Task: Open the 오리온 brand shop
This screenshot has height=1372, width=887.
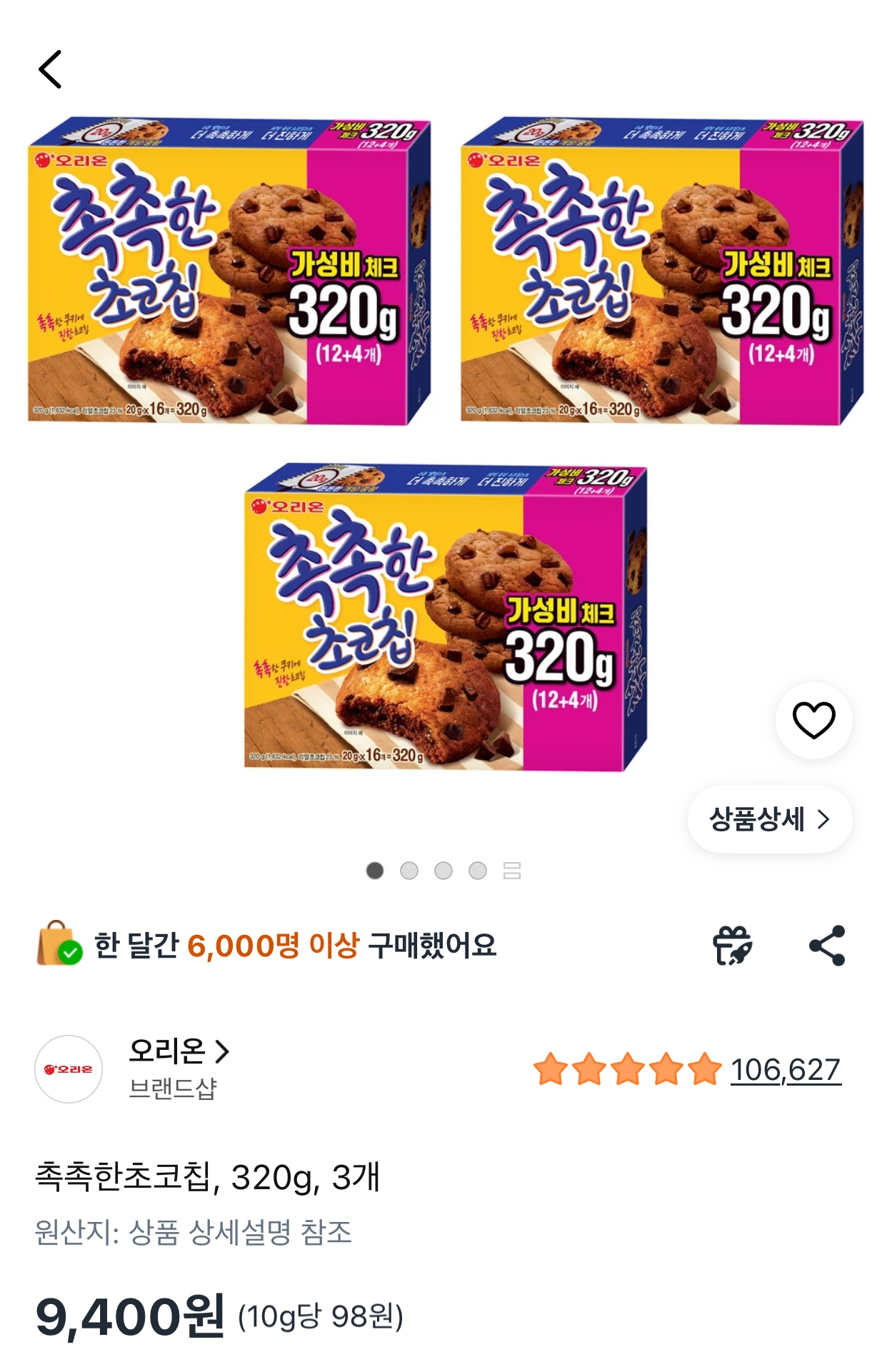Action: coord(179,1051)
